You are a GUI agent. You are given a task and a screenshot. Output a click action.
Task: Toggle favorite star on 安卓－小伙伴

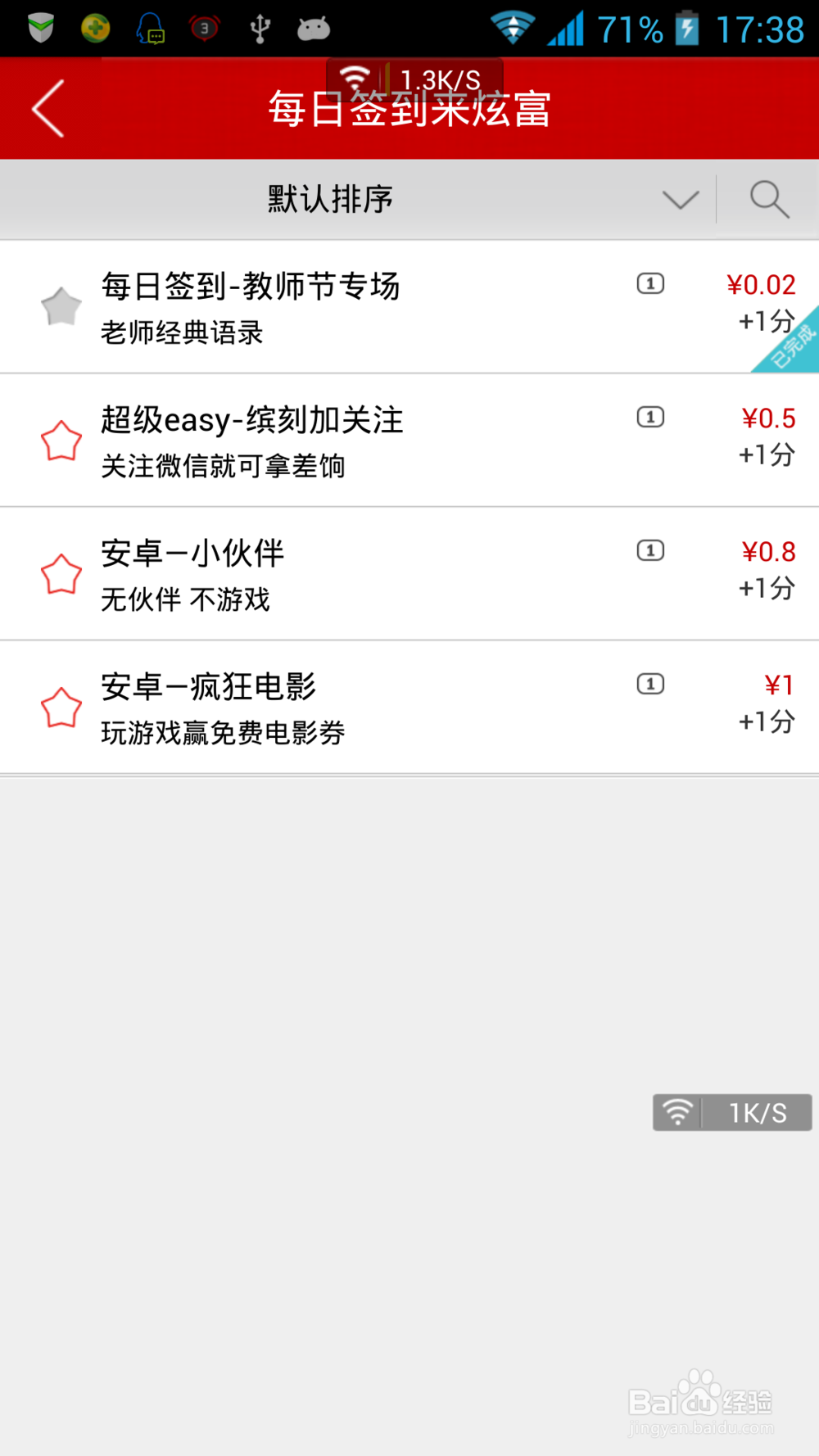tap(61, 574)
